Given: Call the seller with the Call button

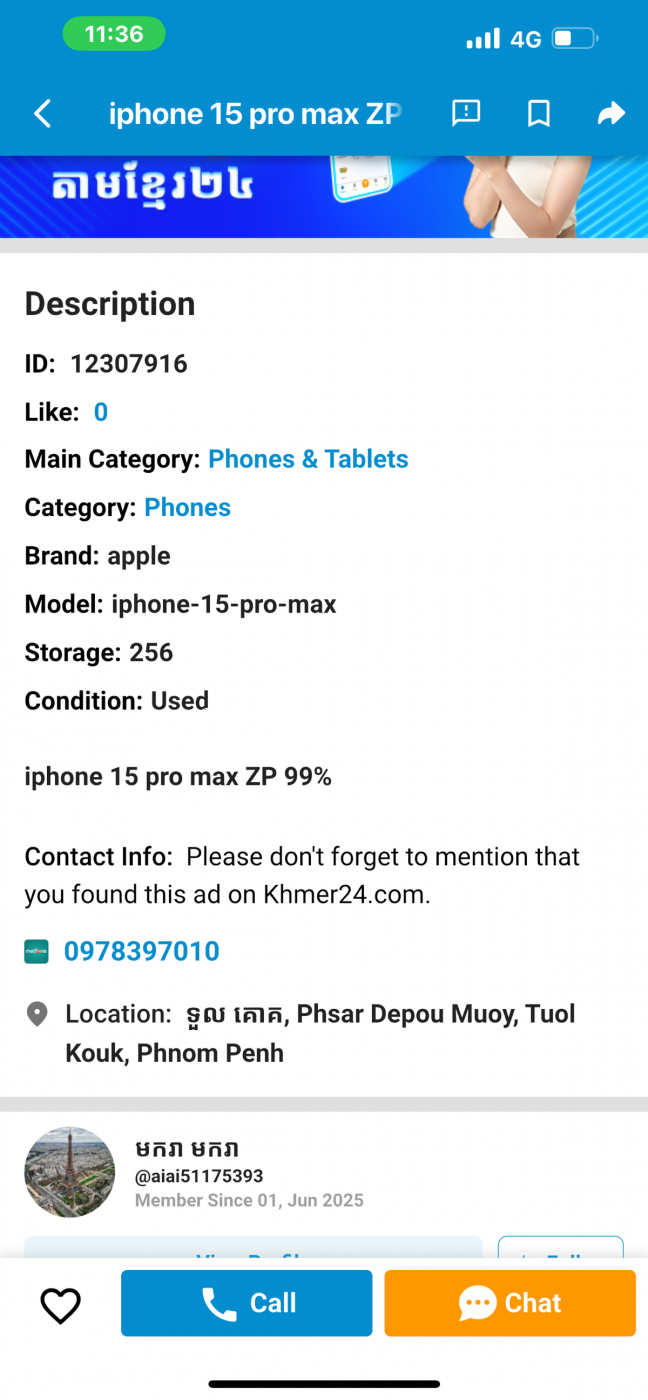Looking at the screenshot, I should click(x=247, y=1303).
